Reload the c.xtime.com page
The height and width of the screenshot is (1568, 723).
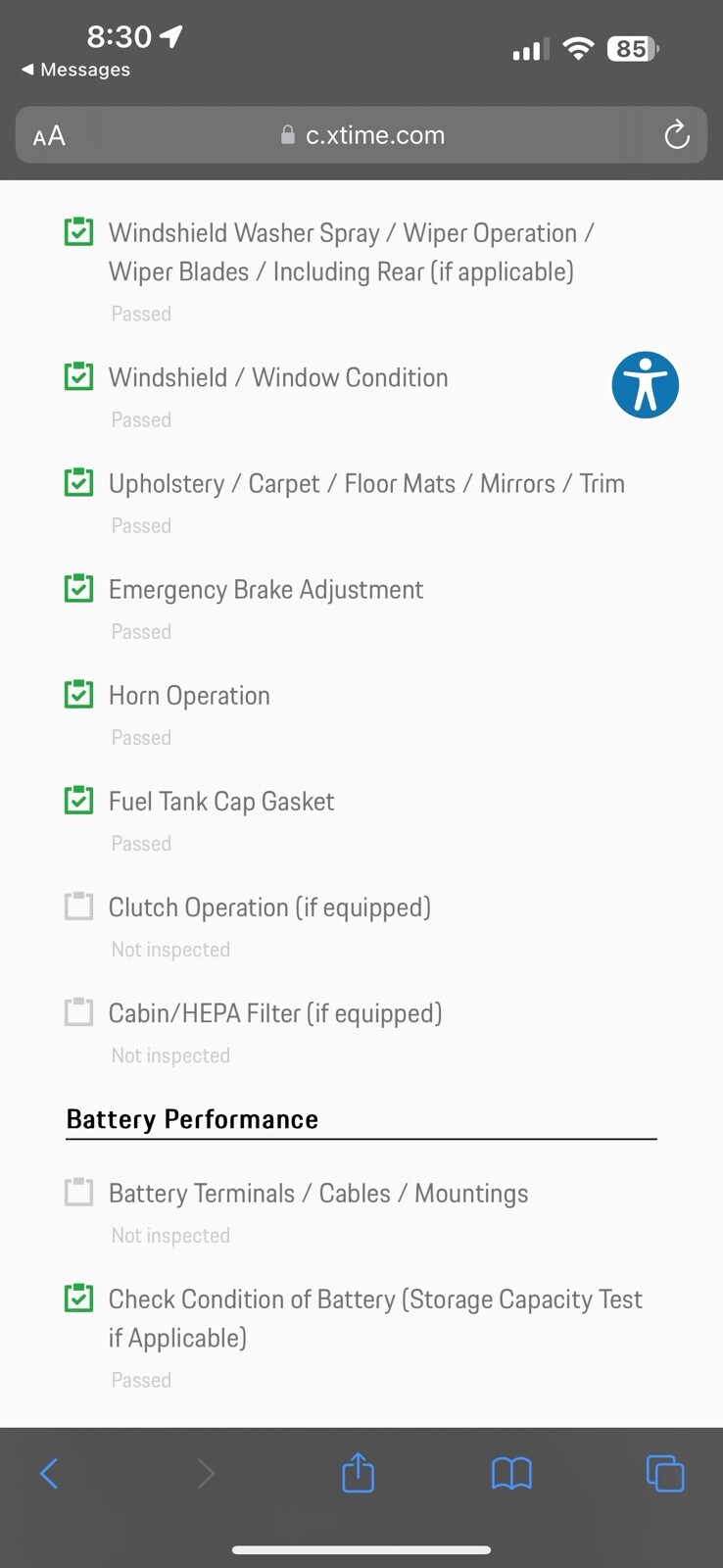[x=676, y=135]
